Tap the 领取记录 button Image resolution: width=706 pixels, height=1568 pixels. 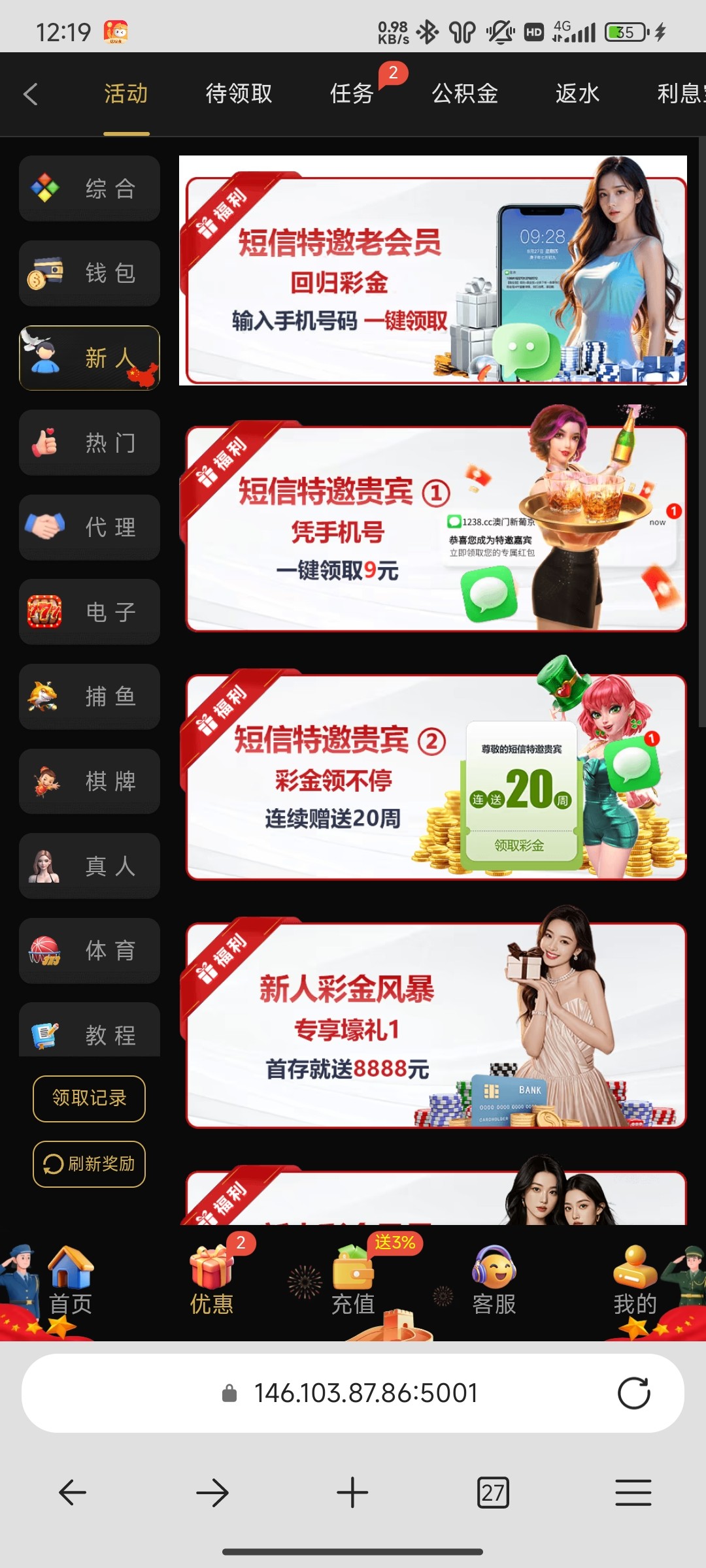point(89,1098)
